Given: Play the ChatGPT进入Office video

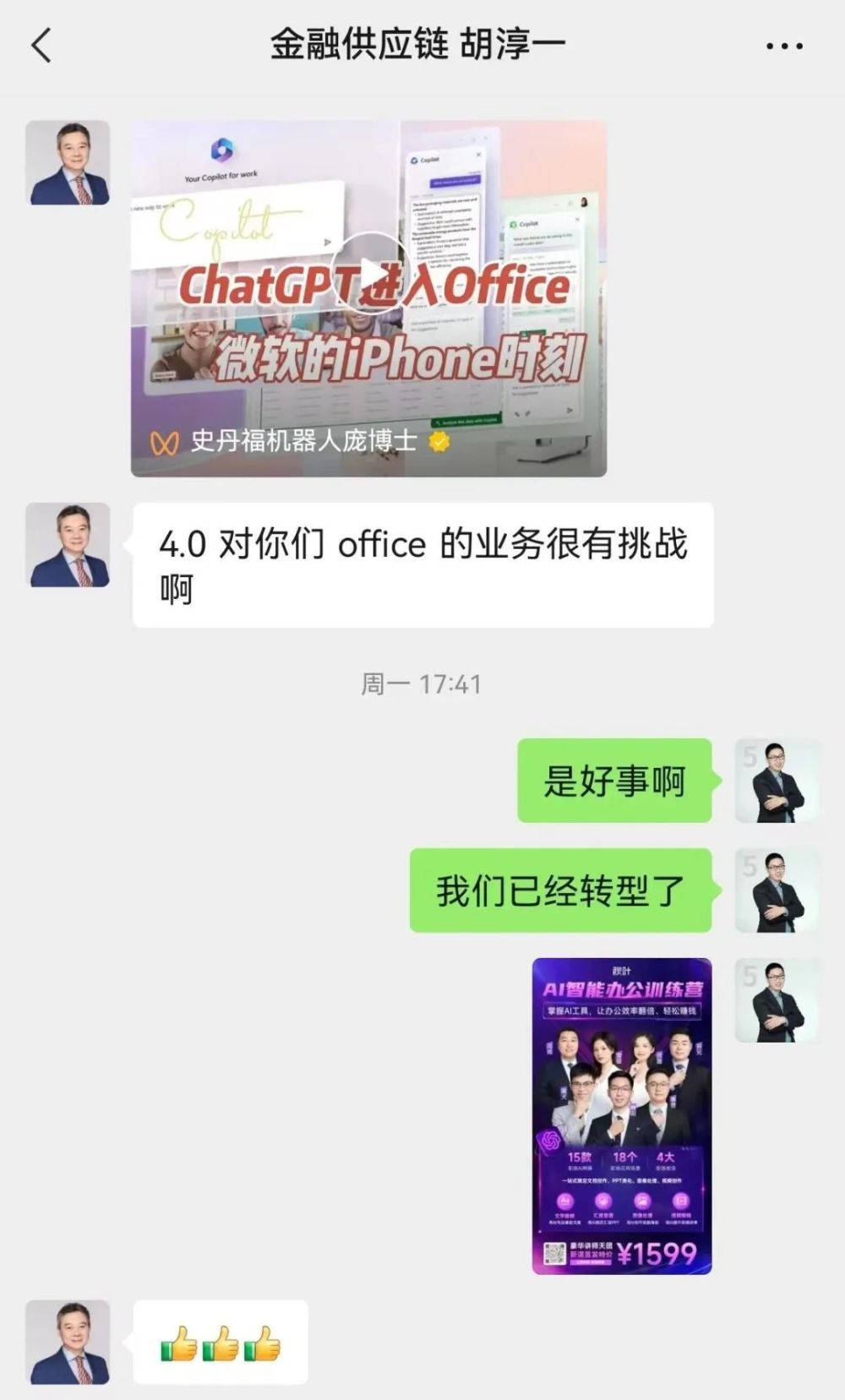Looking at the screenshot, I should [x=372, y=273].
